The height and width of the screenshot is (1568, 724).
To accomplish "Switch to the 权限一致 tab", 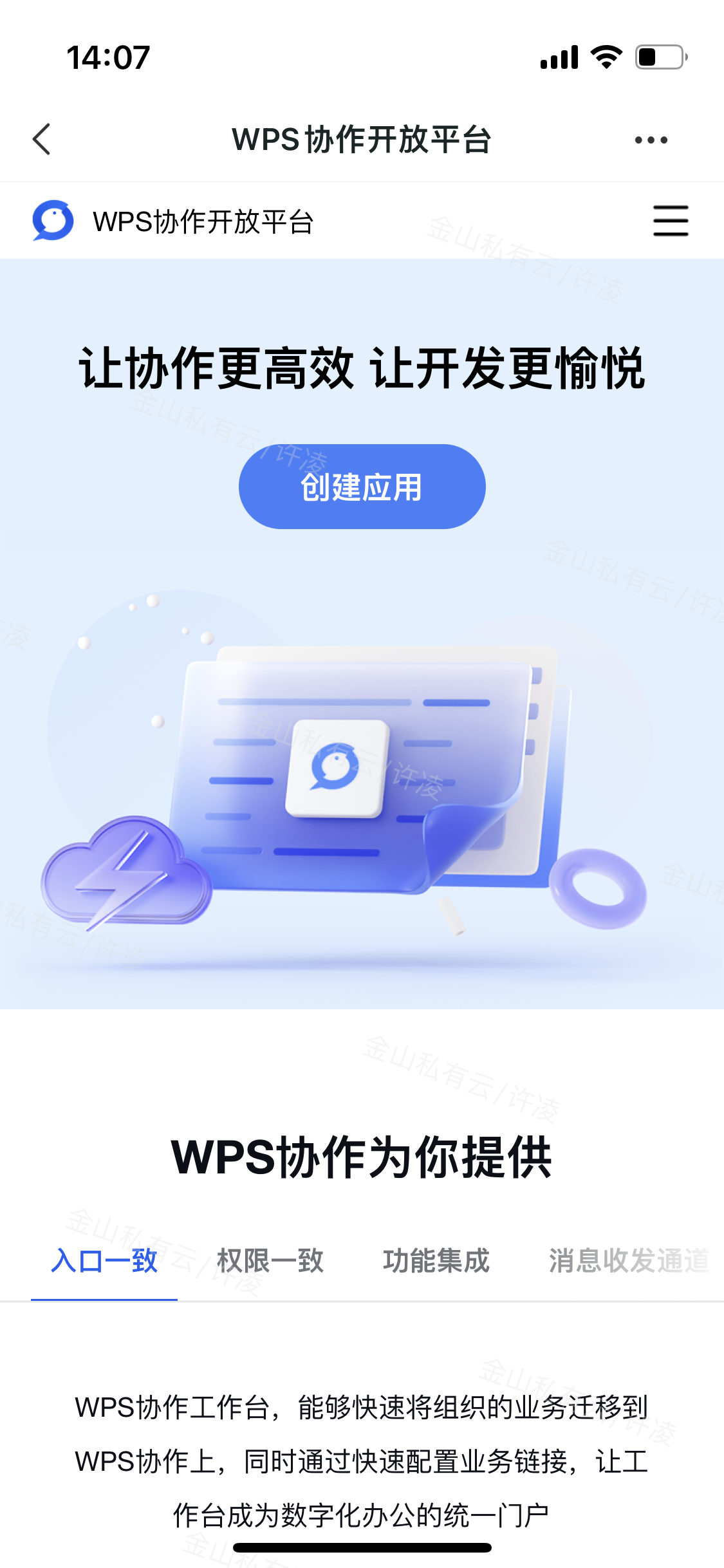I will 270,1260.
